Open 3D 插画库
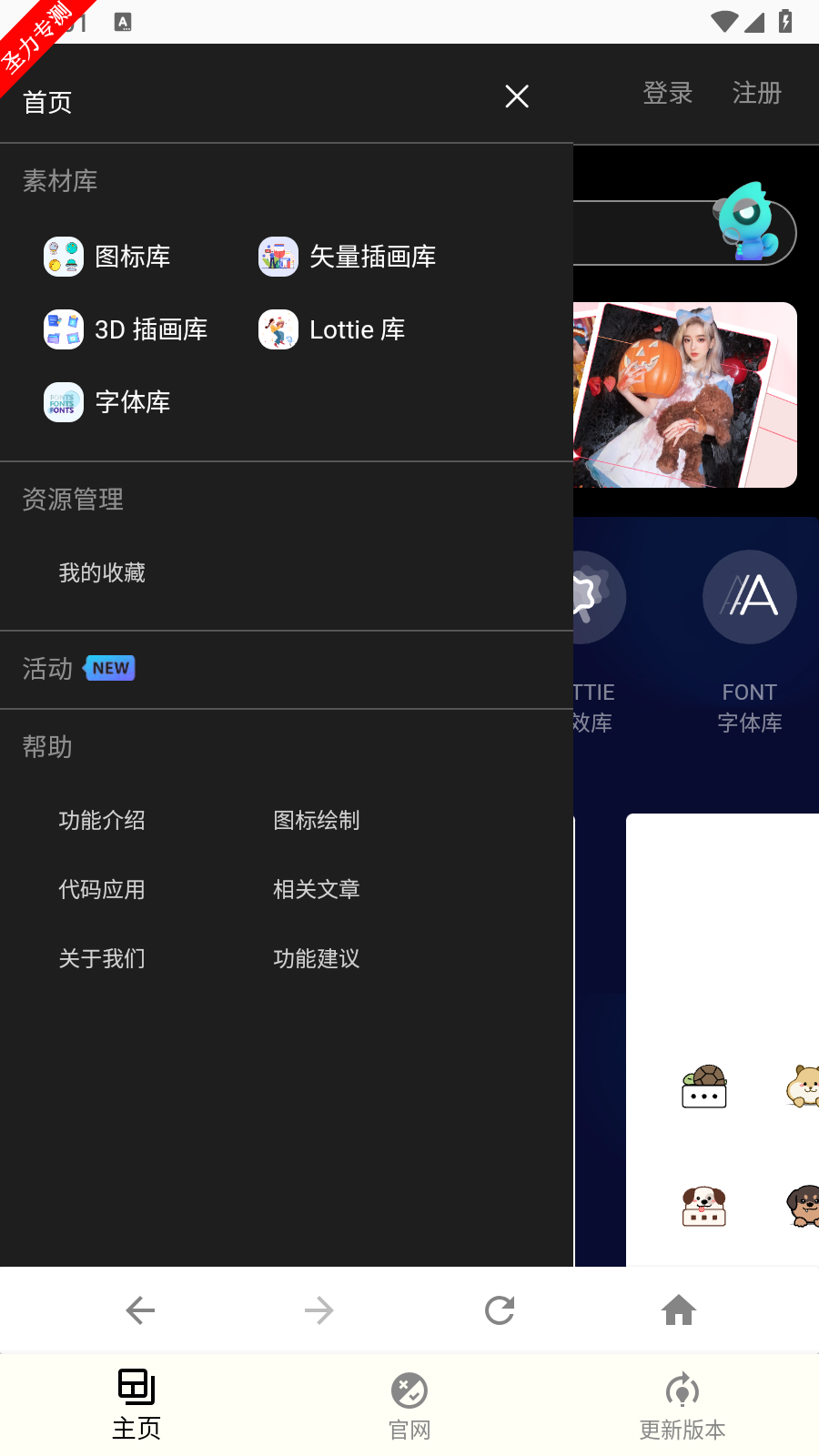Image resolution: width=819 pixels, height=1456 pixels. click(127, 329)
